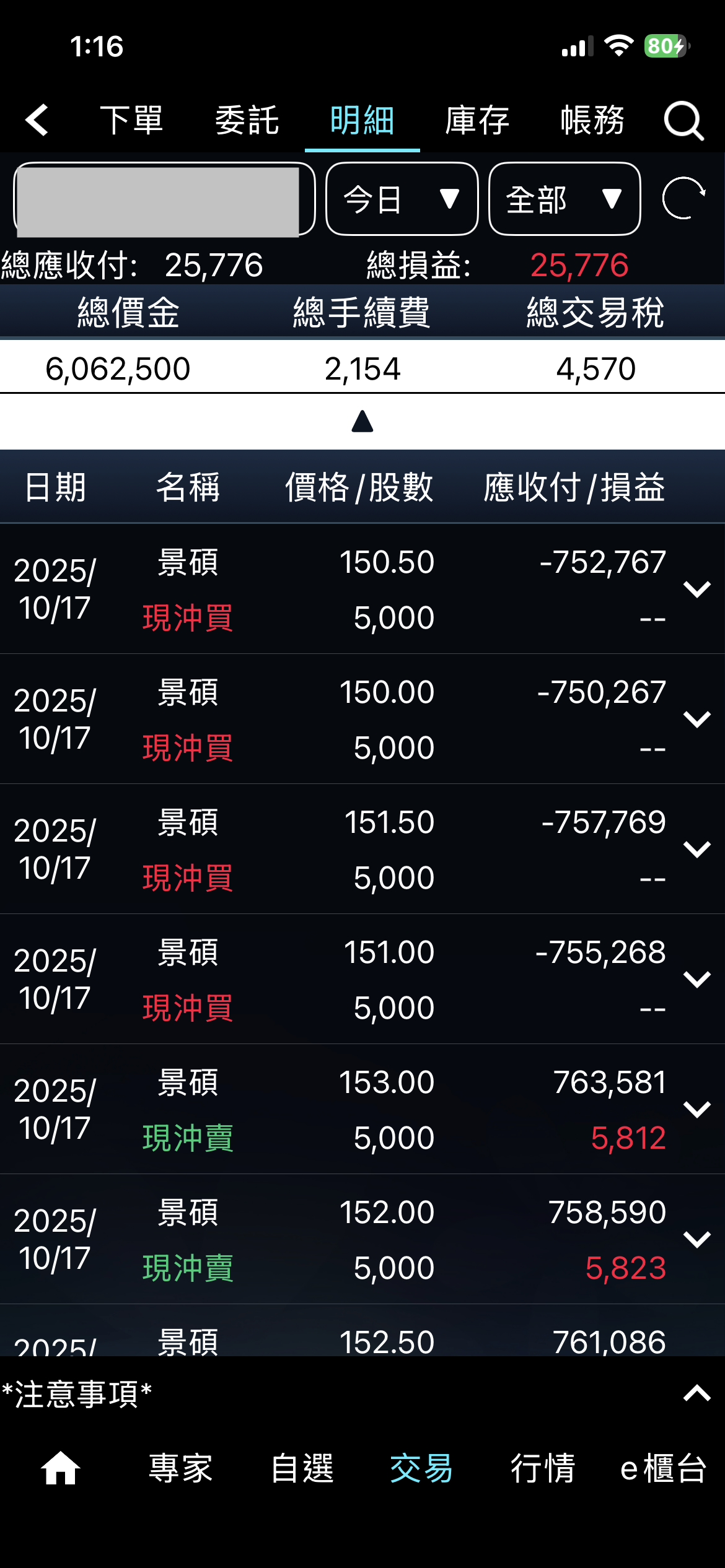Open the search magnifier icon

(683, 120)
